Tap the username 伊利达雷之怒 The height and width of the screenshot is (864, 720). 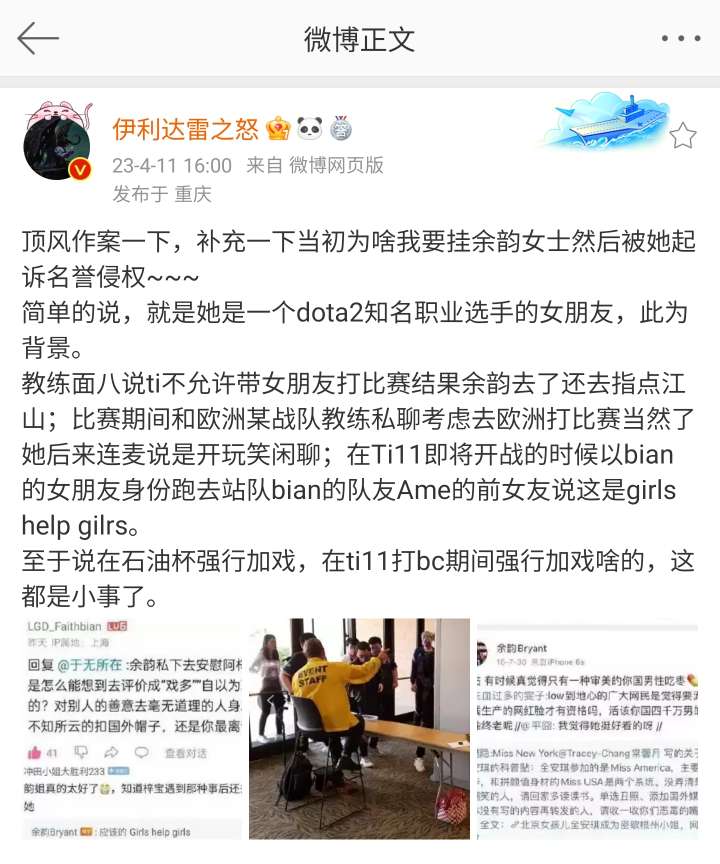click(186, 130)
